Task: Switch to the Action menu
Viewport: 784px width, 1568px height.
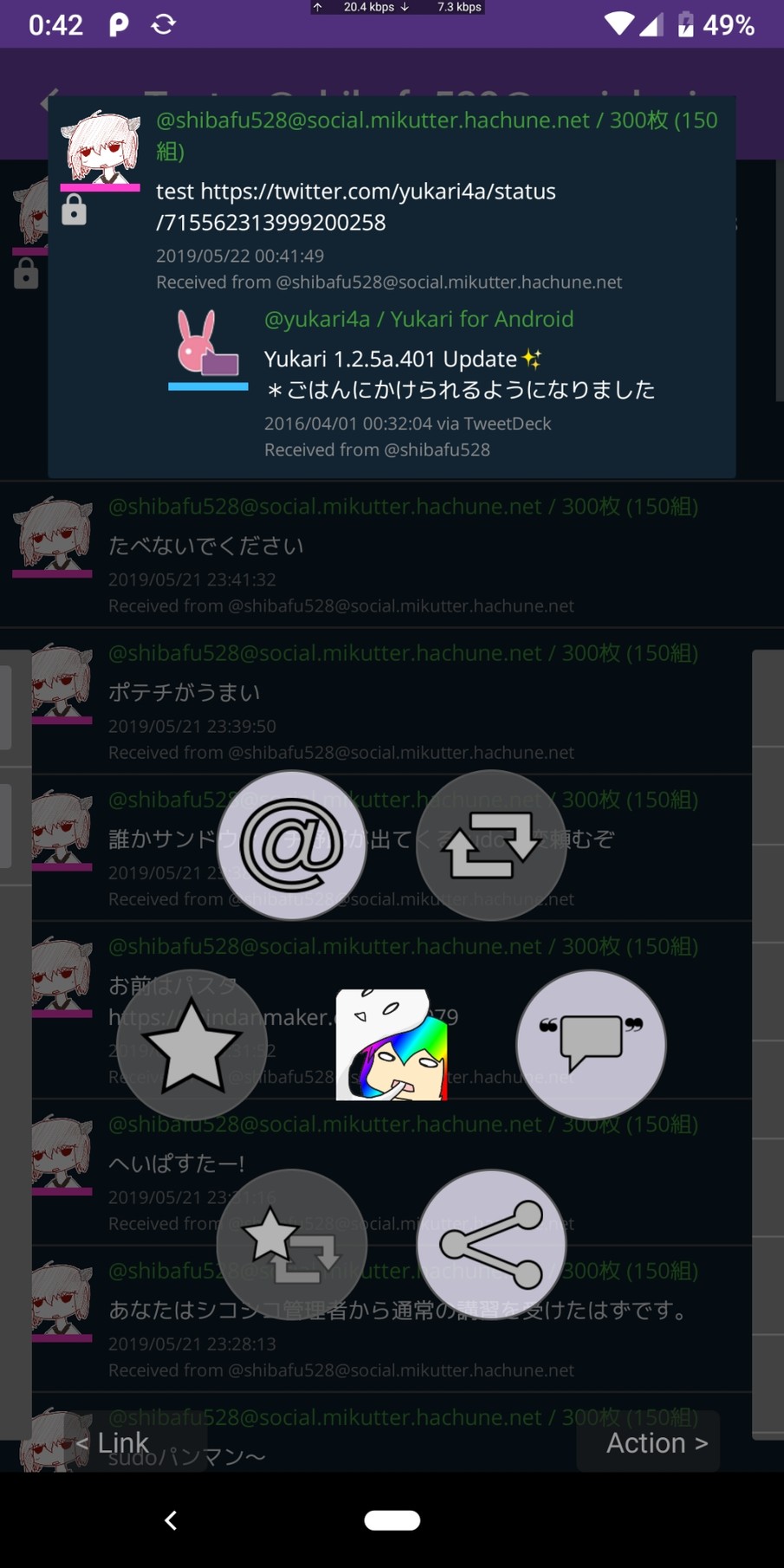Action: [x=656, y=1442]
